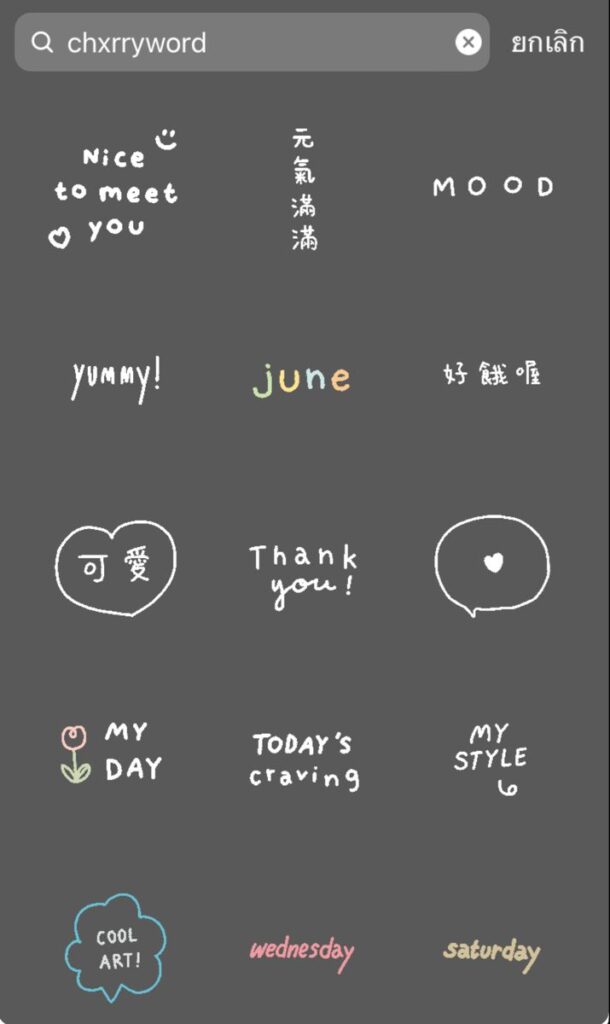Image resolution: width=610 pixels, height=1024 pixels.
Task: Add the colorful 'june' sticker
Action: [x=302, y=379]
